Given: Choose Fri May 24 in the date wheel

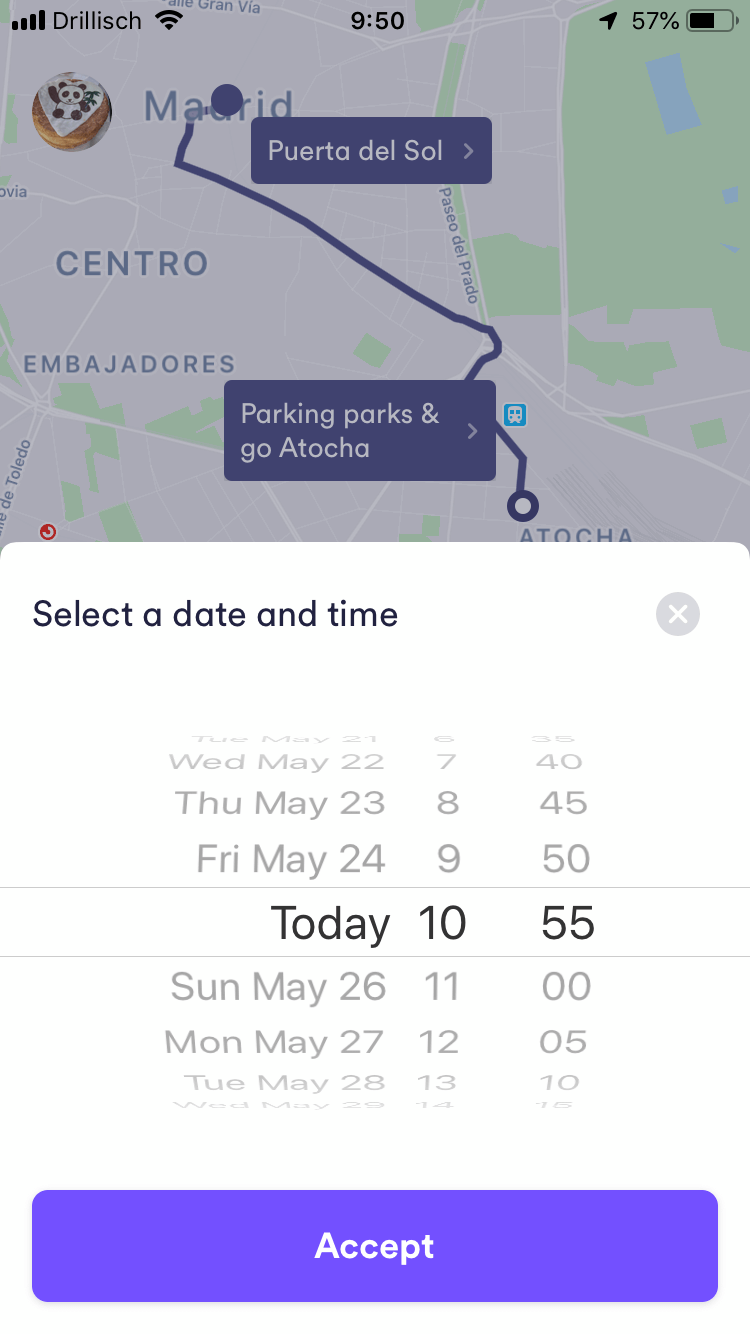Looking at the screenshot, I should (291, 859).
